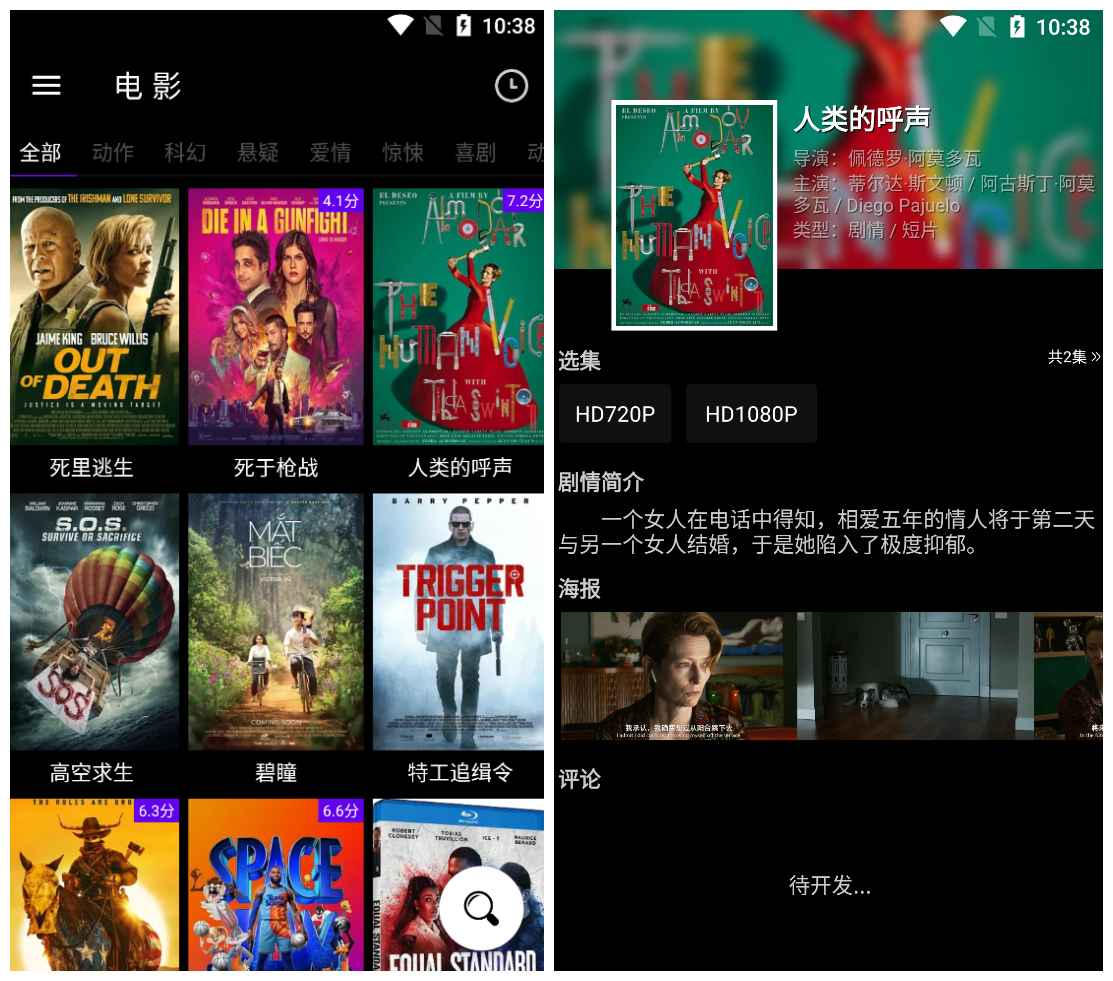The width and height of the screenshot is (1113, 981).
Task: View the Tilda Swinton still image
Action: tap(678, 676)
